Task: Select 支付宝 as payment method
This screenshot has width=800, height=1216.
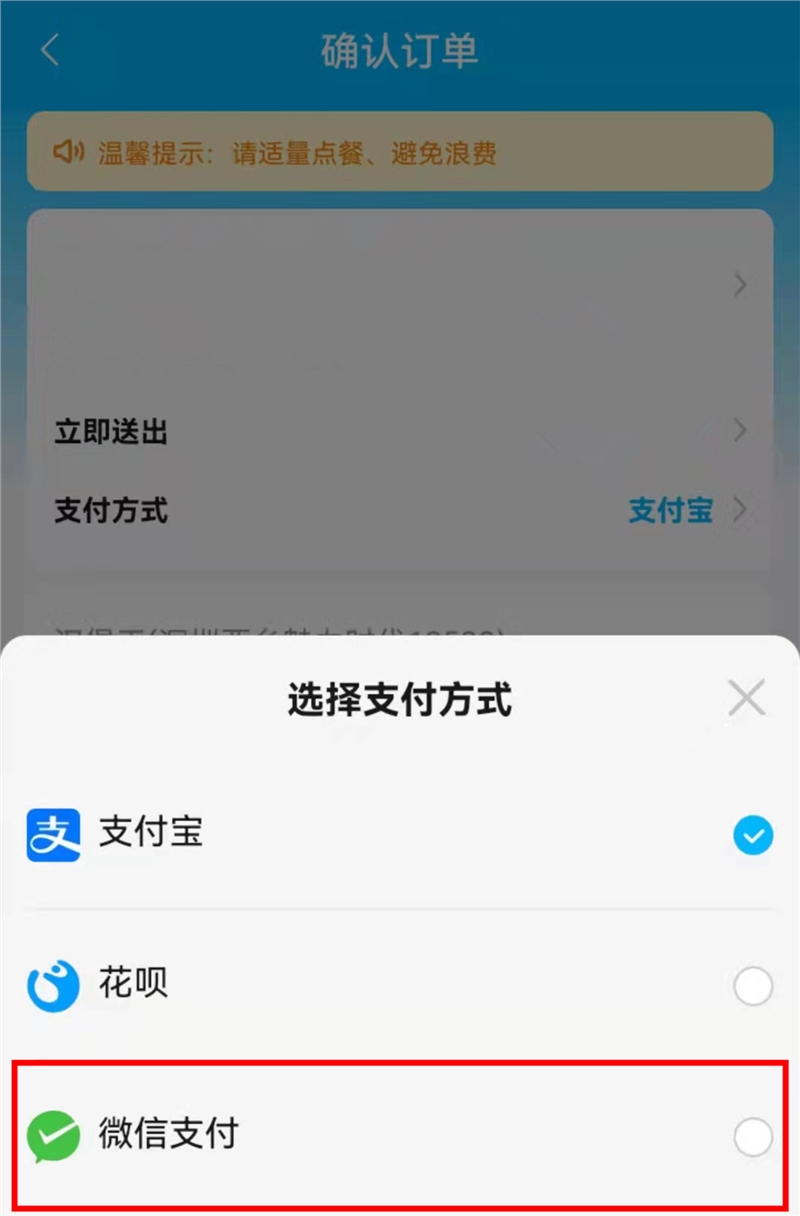Action: tap(752, 835)
